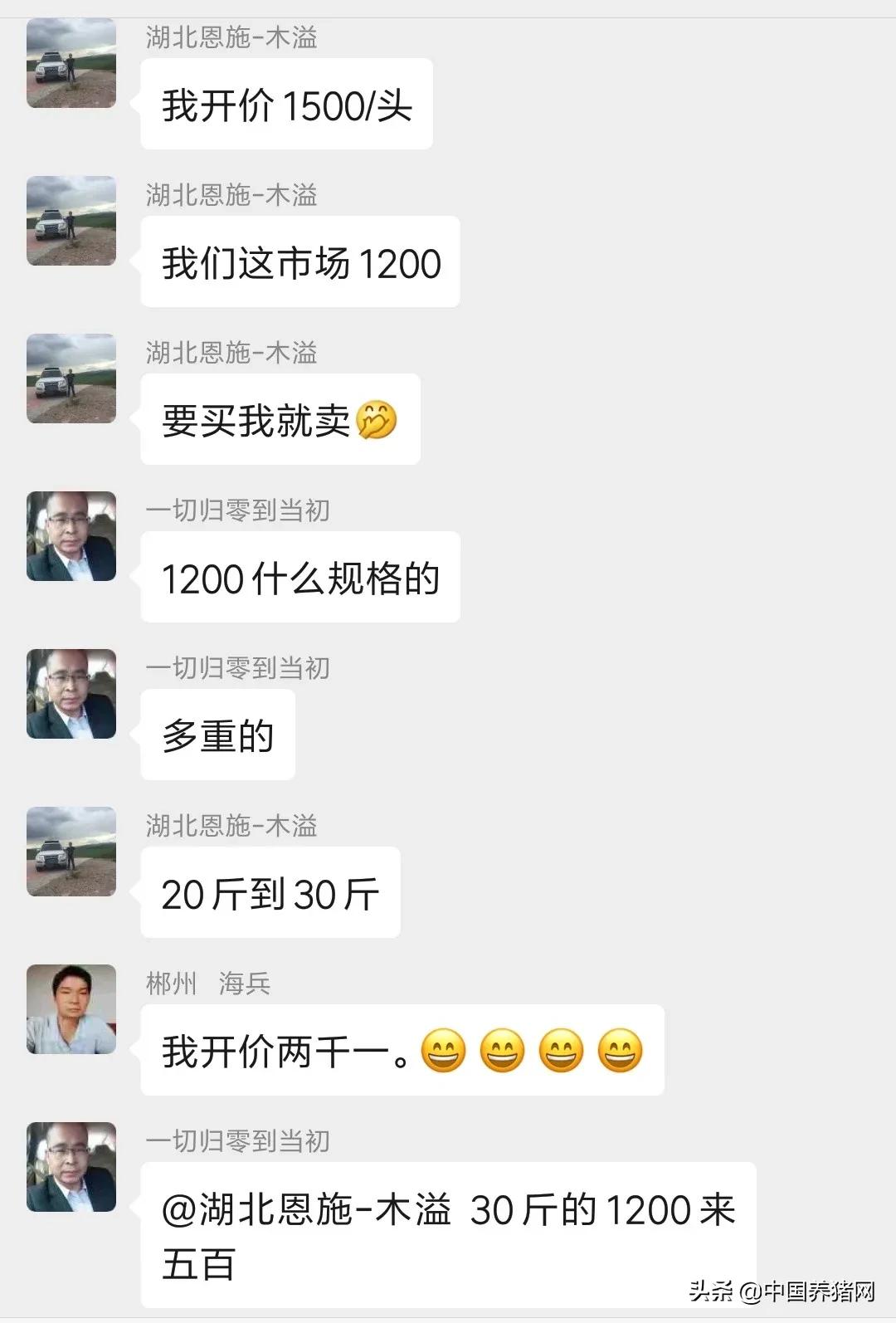Click the 我们这市场 1200 message bubble
Image resolution: width=896 pixels, height=1323 pixels.
tap(299, 261)
